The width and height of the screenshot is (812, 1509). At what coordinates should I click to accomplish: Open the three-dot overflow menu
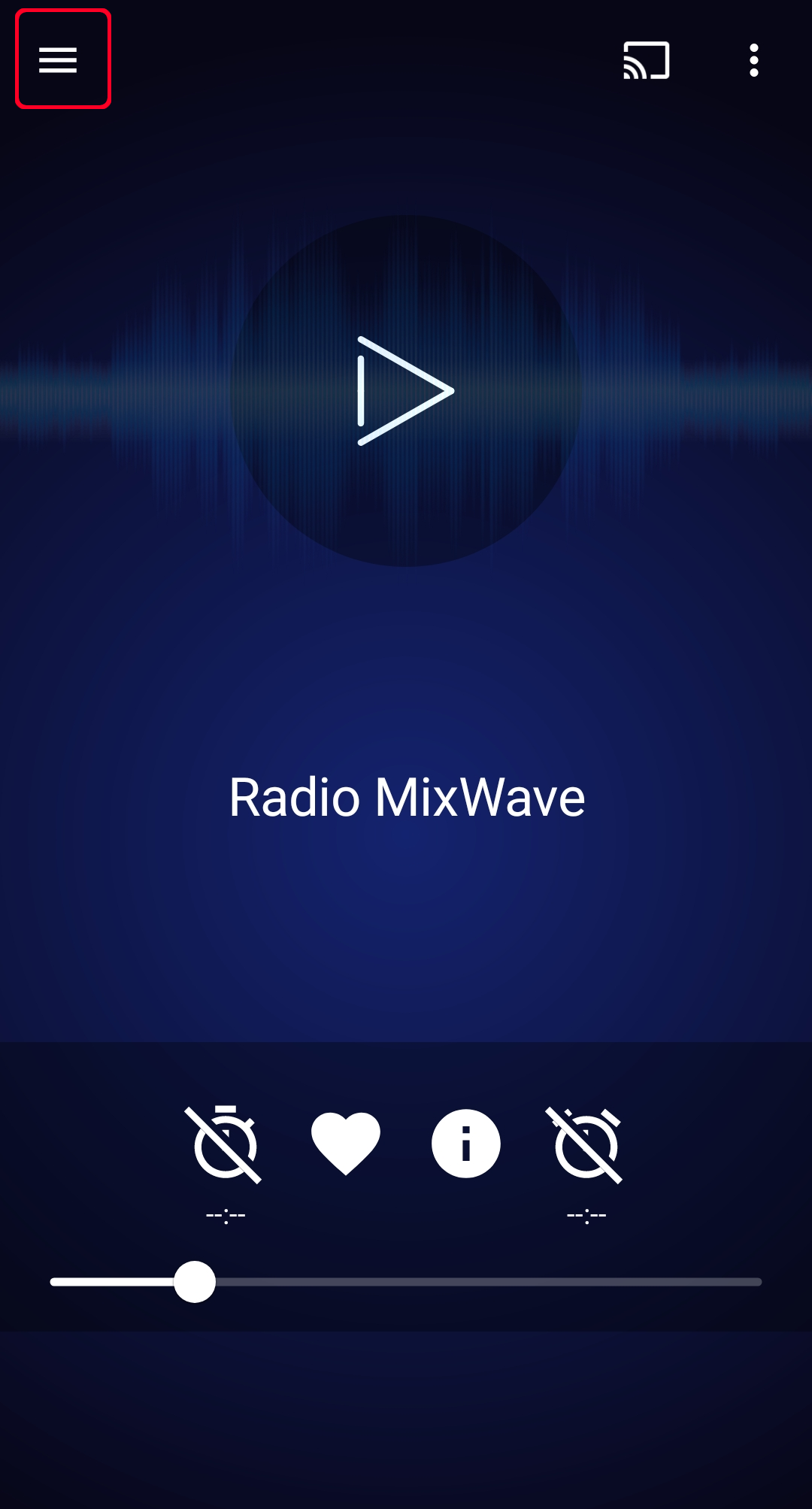pyautogui.click(x=753, y=60)
